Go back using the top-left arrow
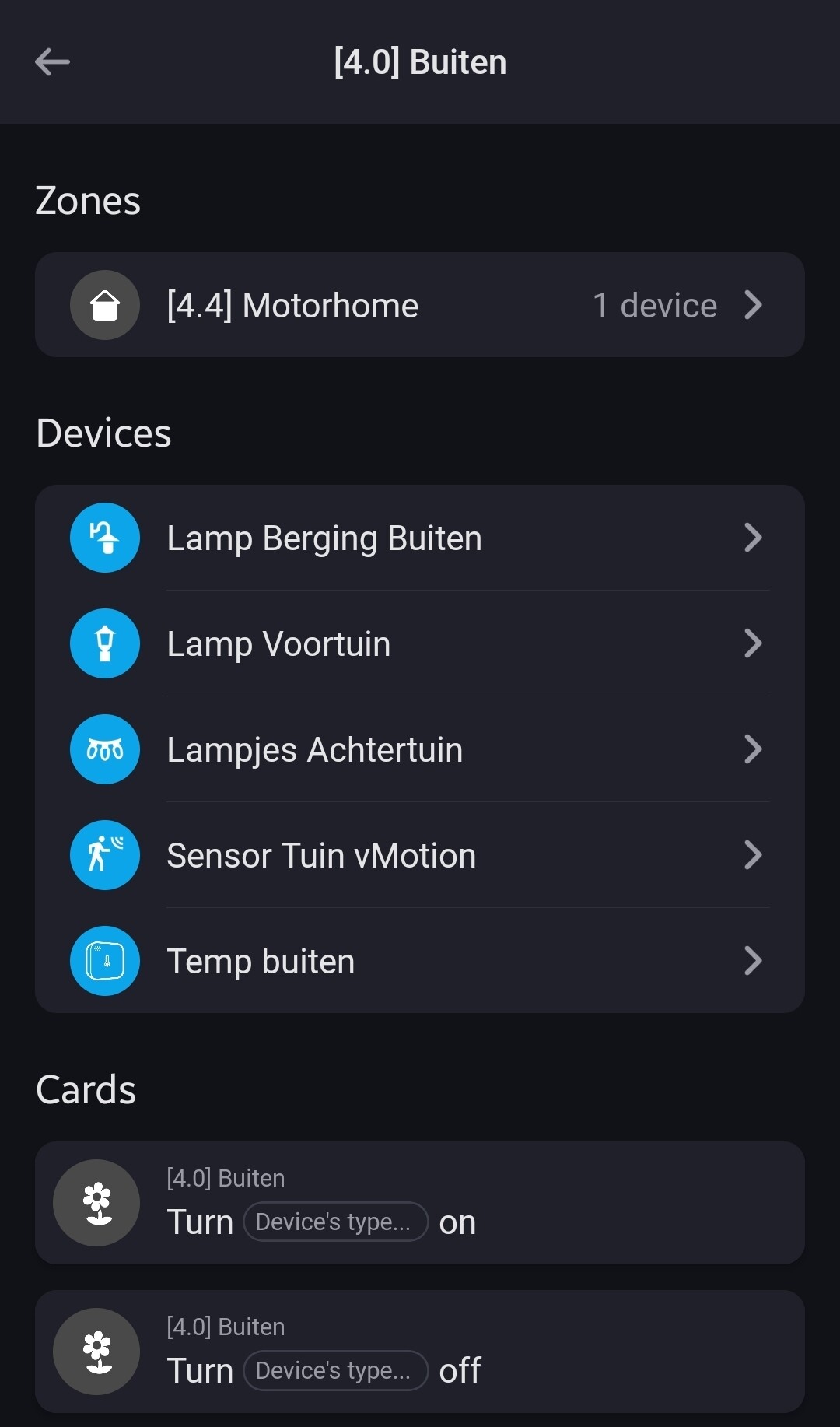The width and height of the screenshot is (840, 1427). [x=52, y=62]
